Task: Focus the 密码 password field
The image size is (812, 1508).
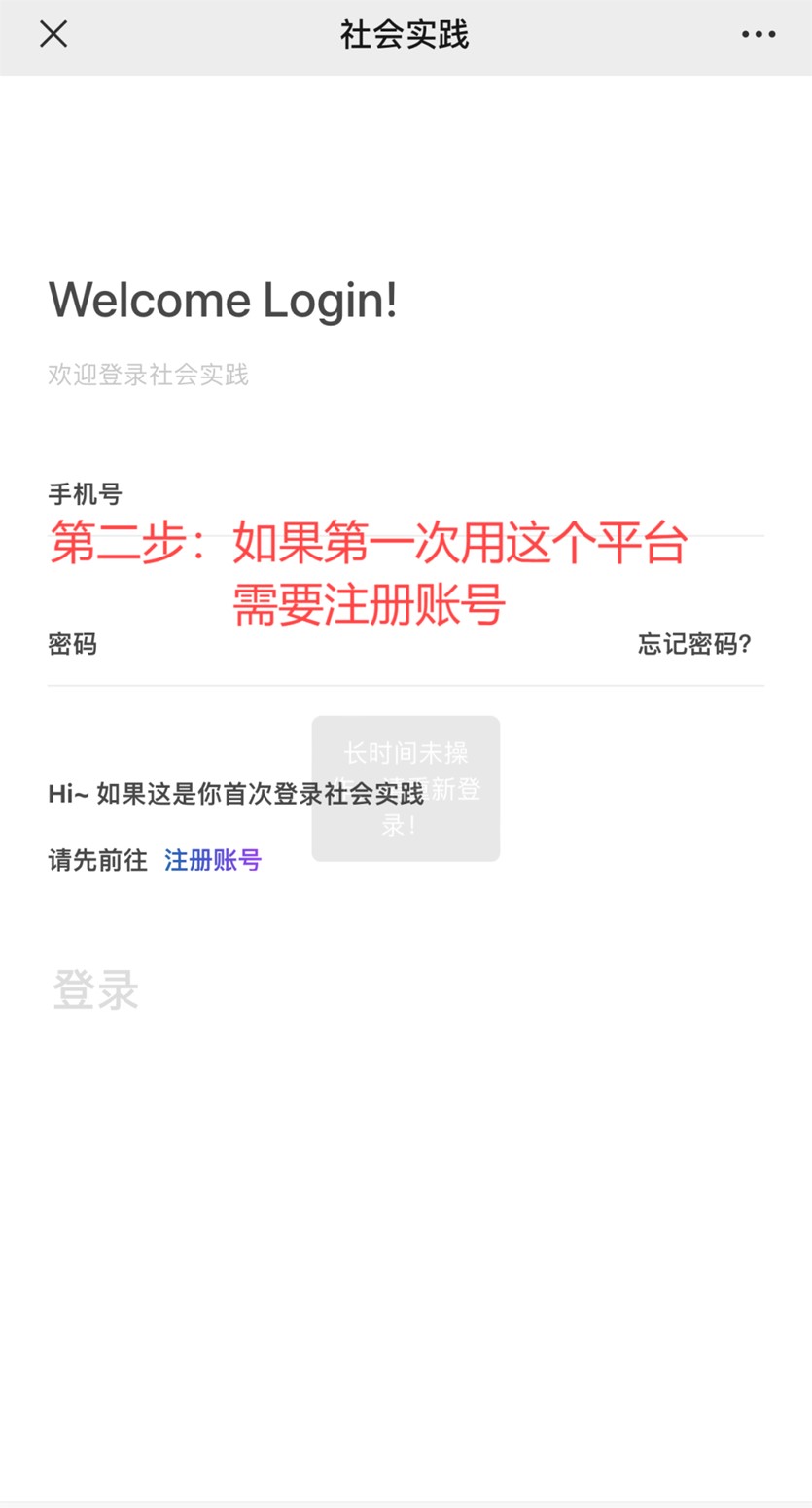Action: [x=340, y=667]
